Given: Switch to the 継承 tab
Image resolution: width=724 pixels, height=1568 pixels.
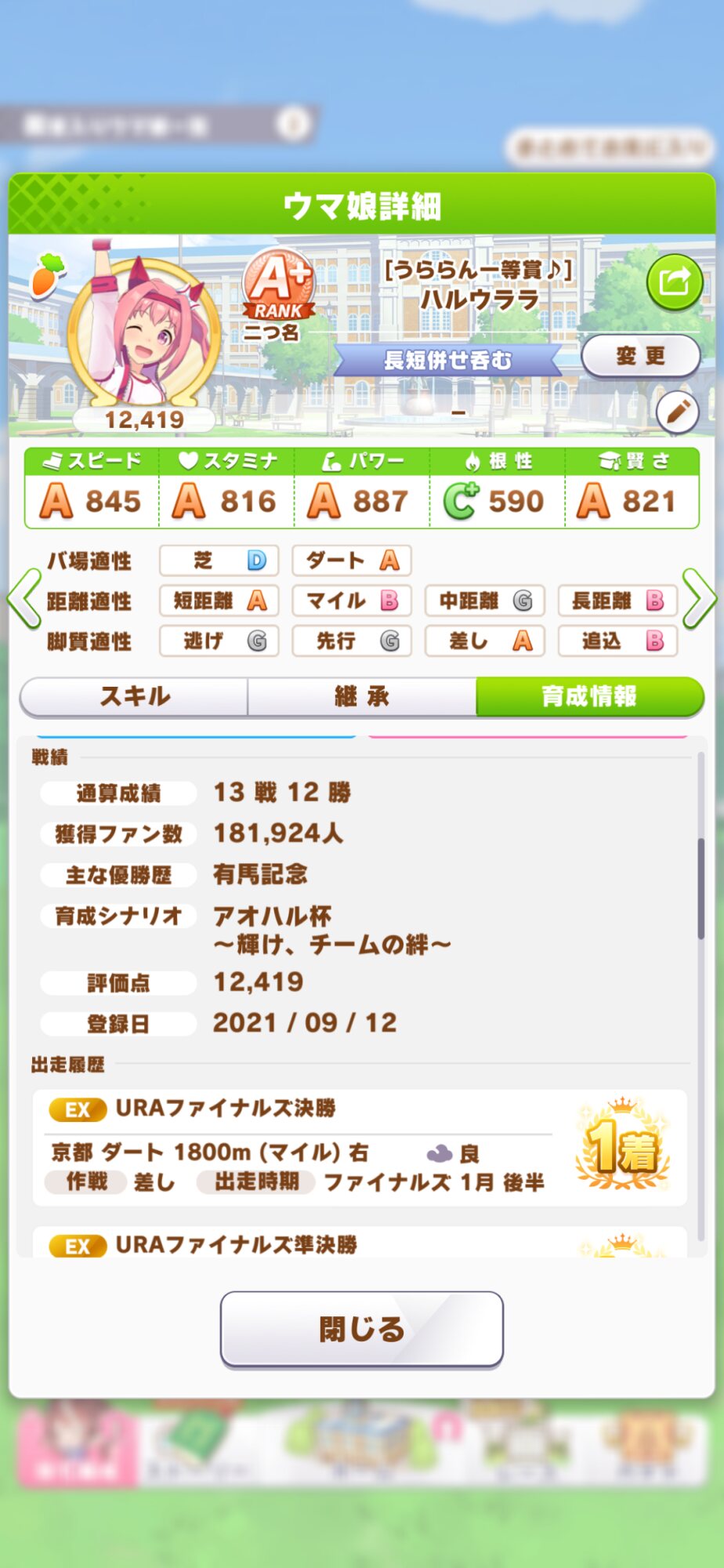Looking at the screenshot, I should click(362, 696).
